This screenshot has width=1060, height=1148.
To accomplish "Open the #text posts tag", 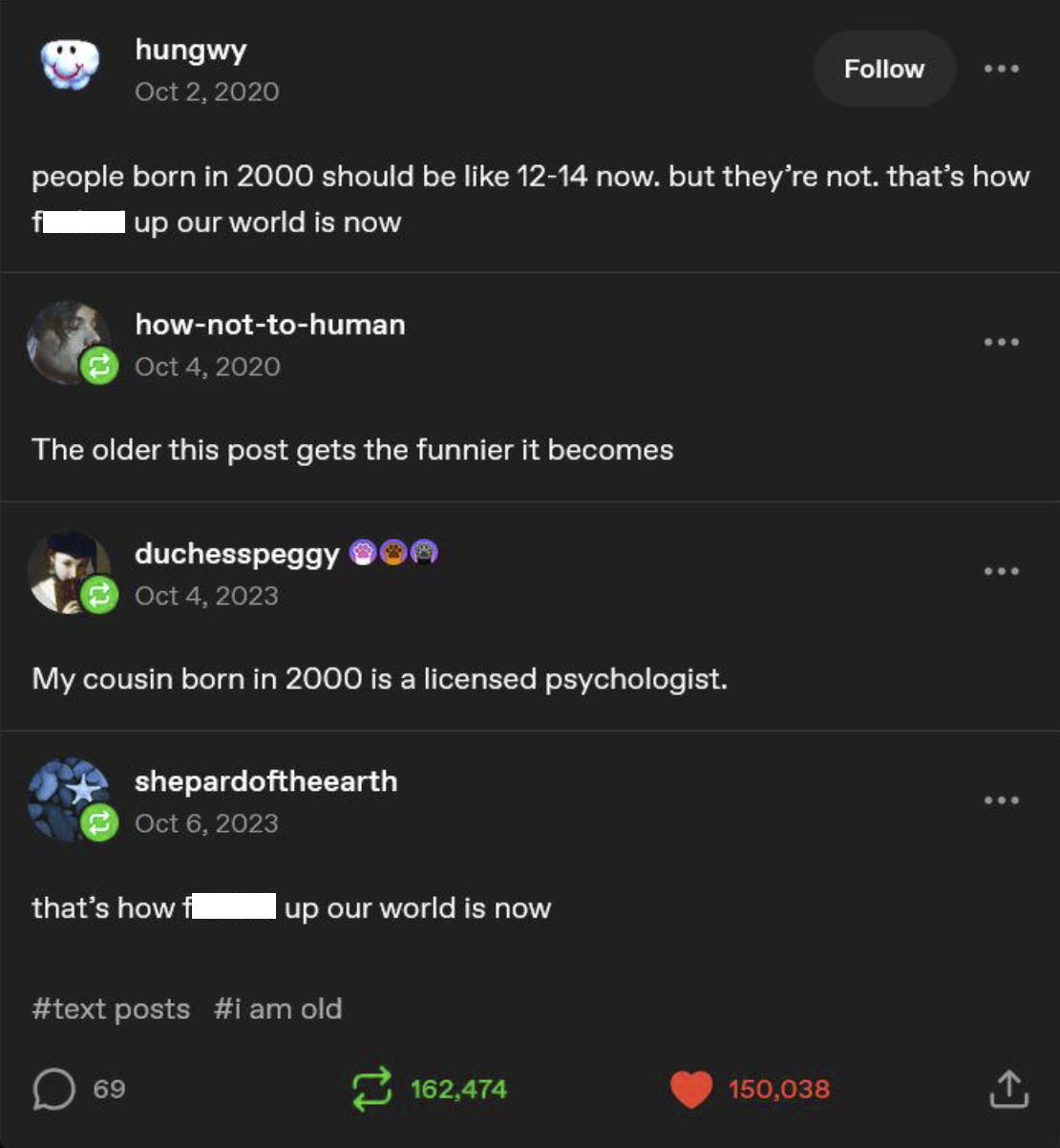I will coord(111,1009).
